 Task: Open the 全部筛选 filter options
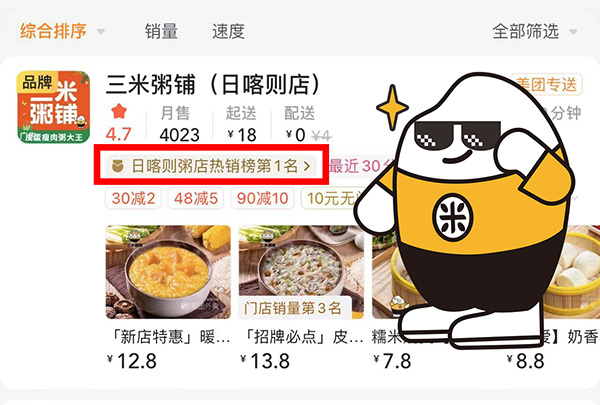click(x=534, y=31)
